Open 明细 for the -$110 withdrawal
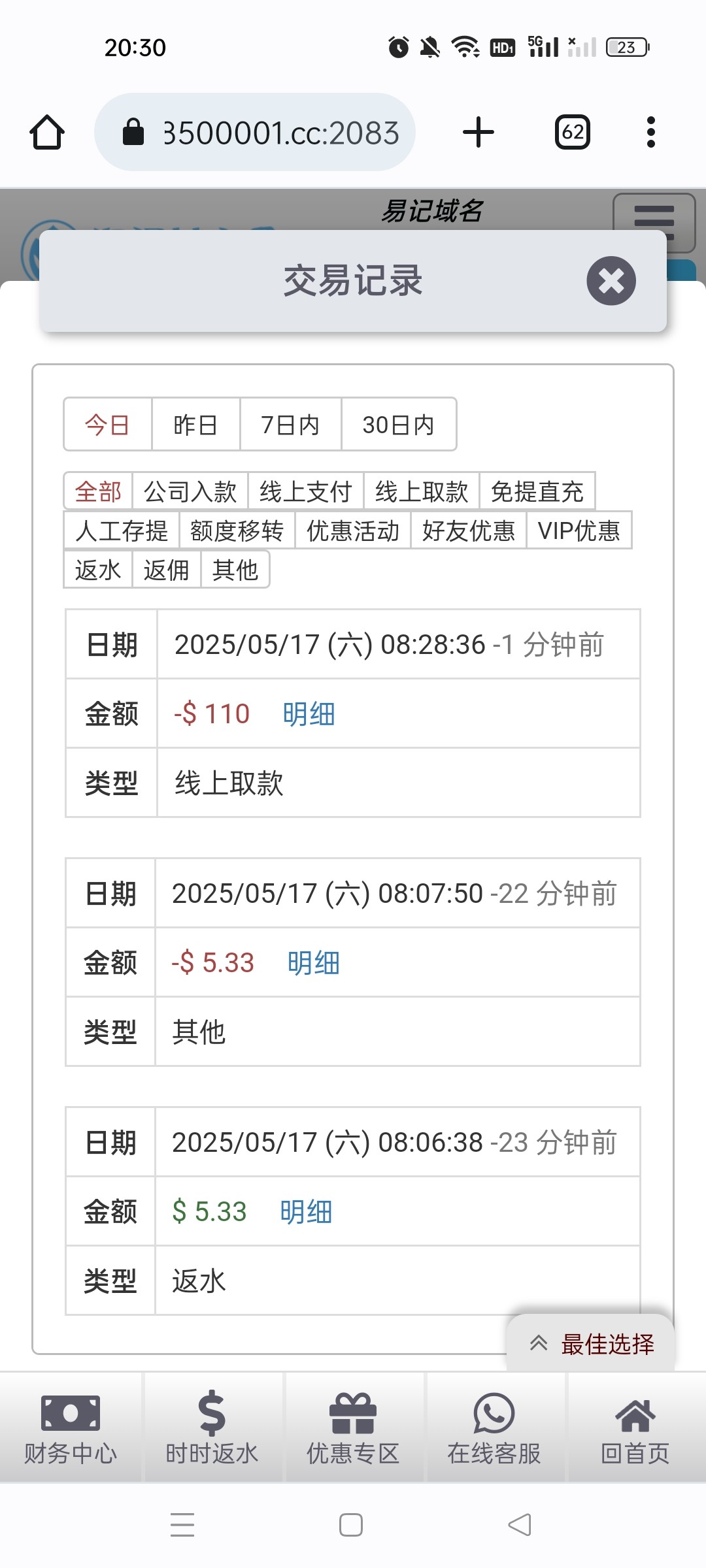The image size is (706, 1568). point(309,713)
